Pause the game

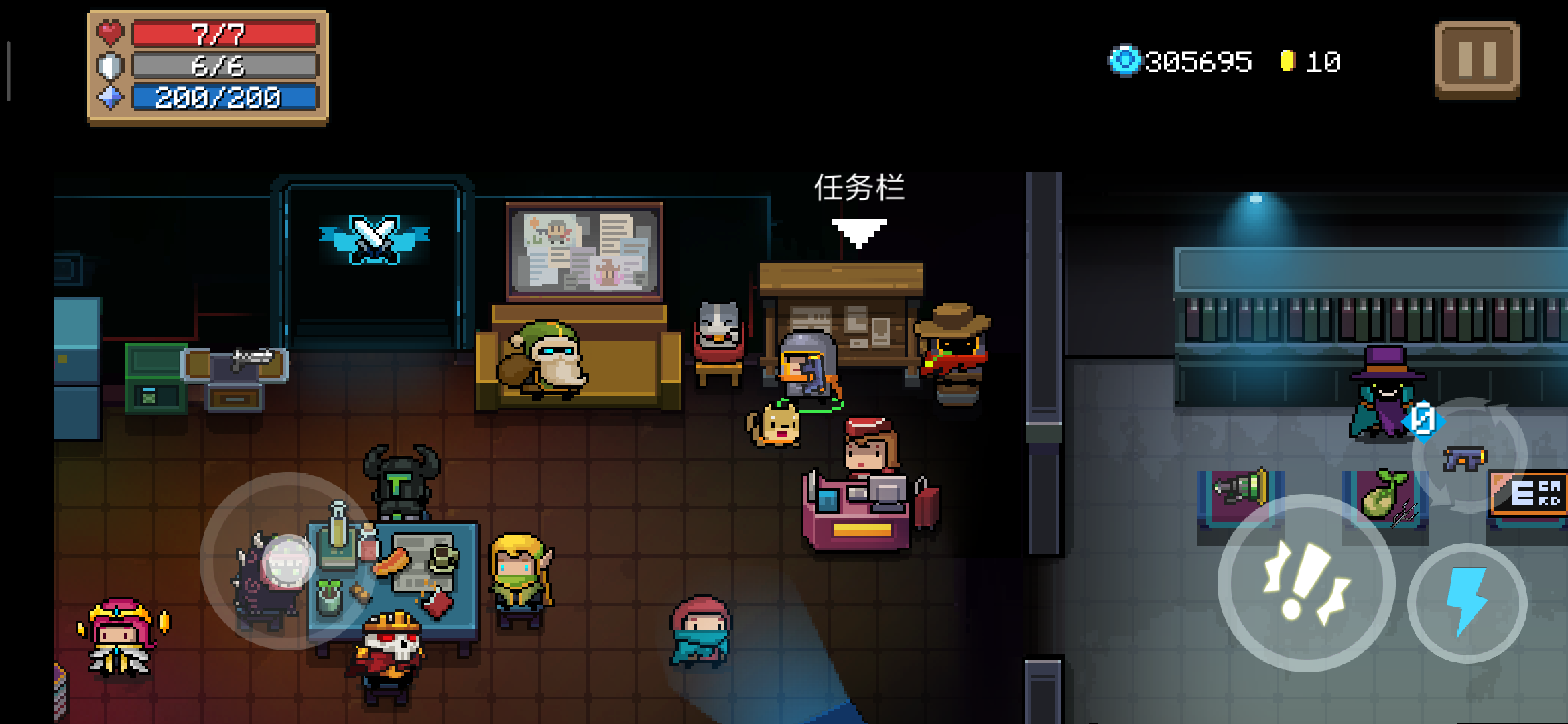pos(1477,59)
